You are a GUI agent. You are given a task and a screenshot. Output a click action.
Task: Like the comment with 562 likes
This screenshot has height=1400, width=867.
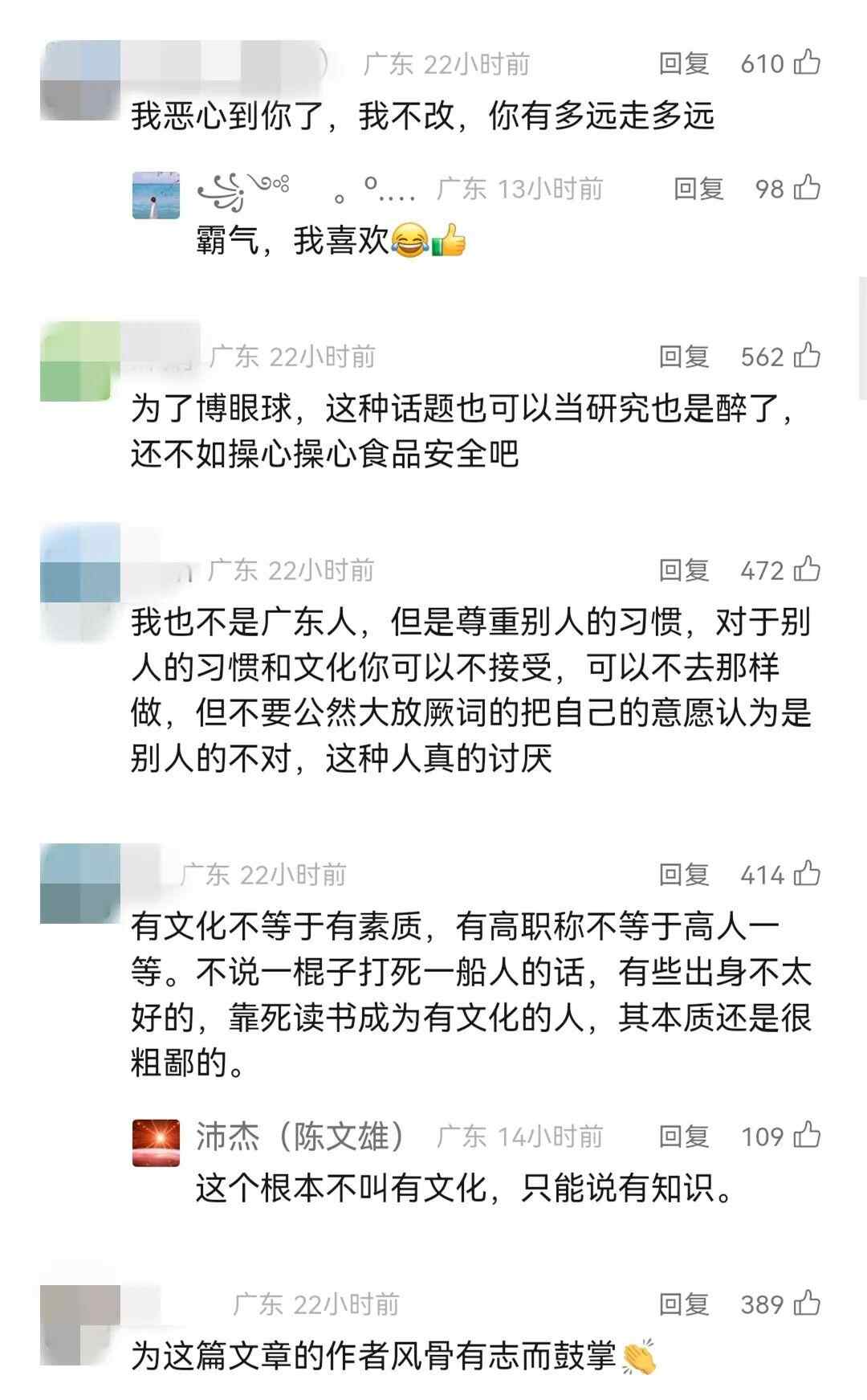[x=807, y=356]
